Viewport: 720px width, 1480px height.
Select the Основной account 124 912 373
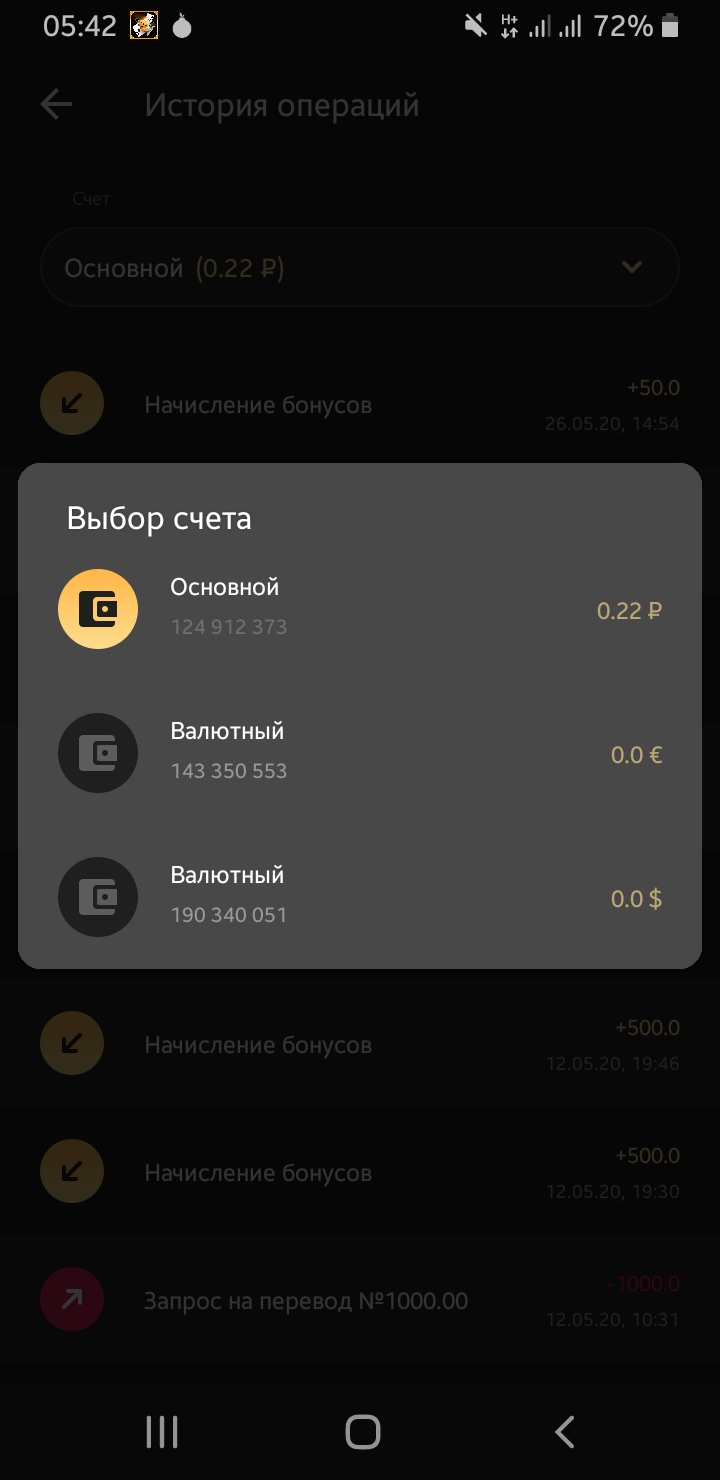(x=360, y=608)
